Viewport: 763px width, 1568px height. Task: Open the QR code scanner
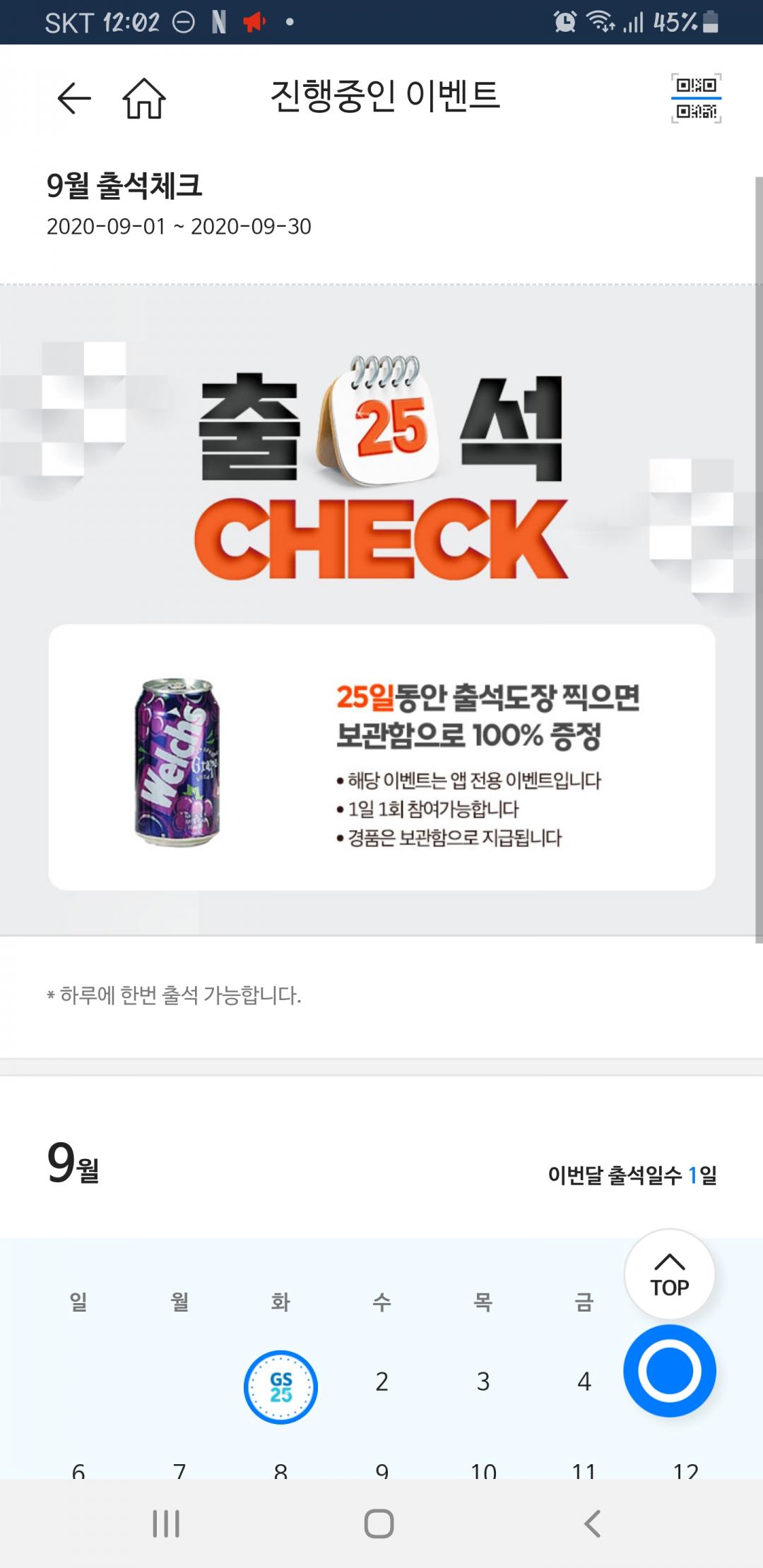[696, 98]
